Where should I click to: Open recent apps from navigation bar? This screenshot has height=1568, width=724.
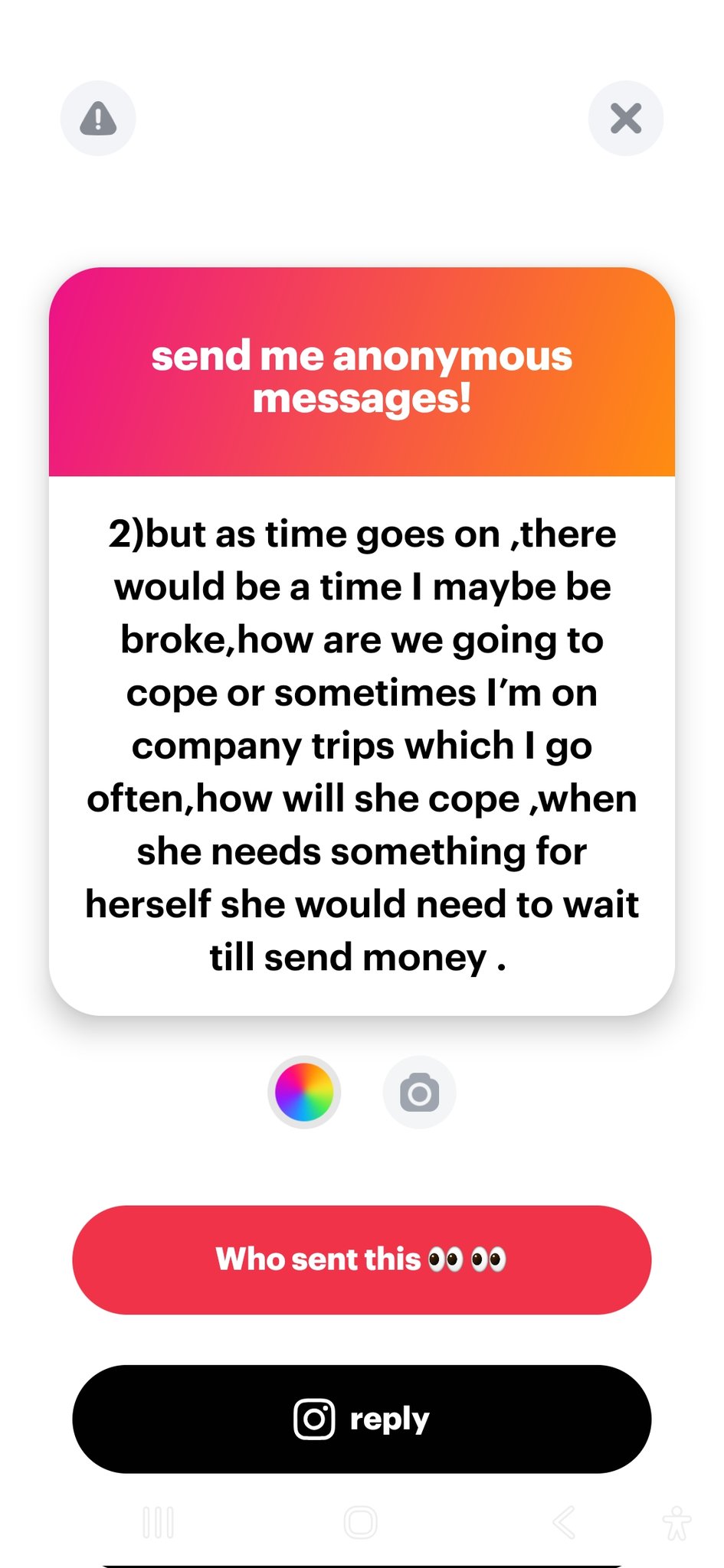coord(159,1522)
